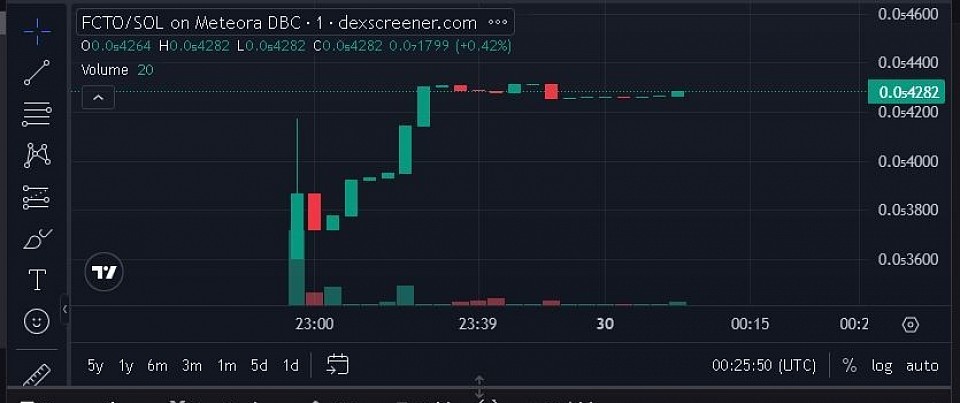Set chart range to 1y

click(126, 366)
